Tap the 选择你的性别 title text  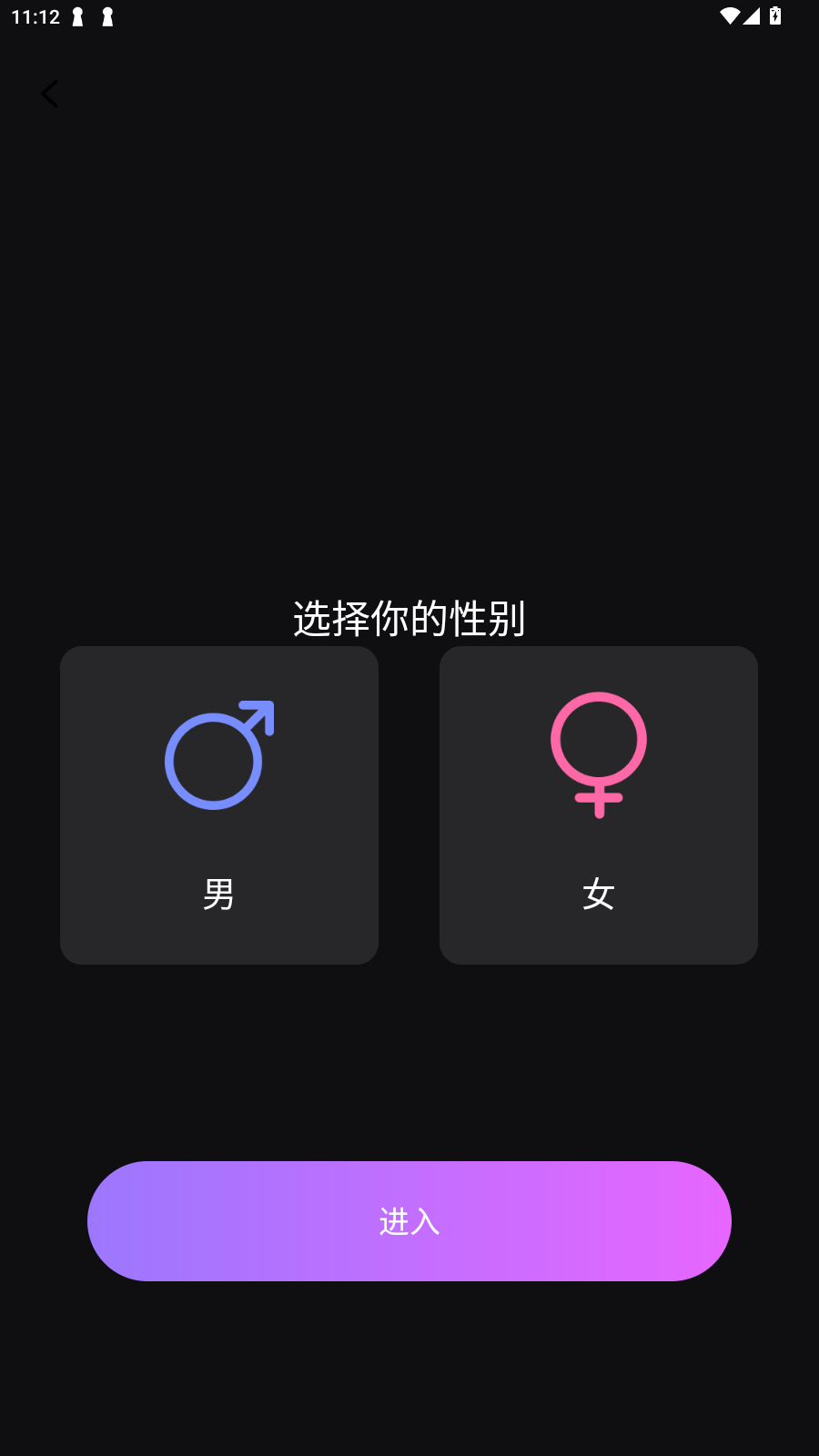pos(409,617)
